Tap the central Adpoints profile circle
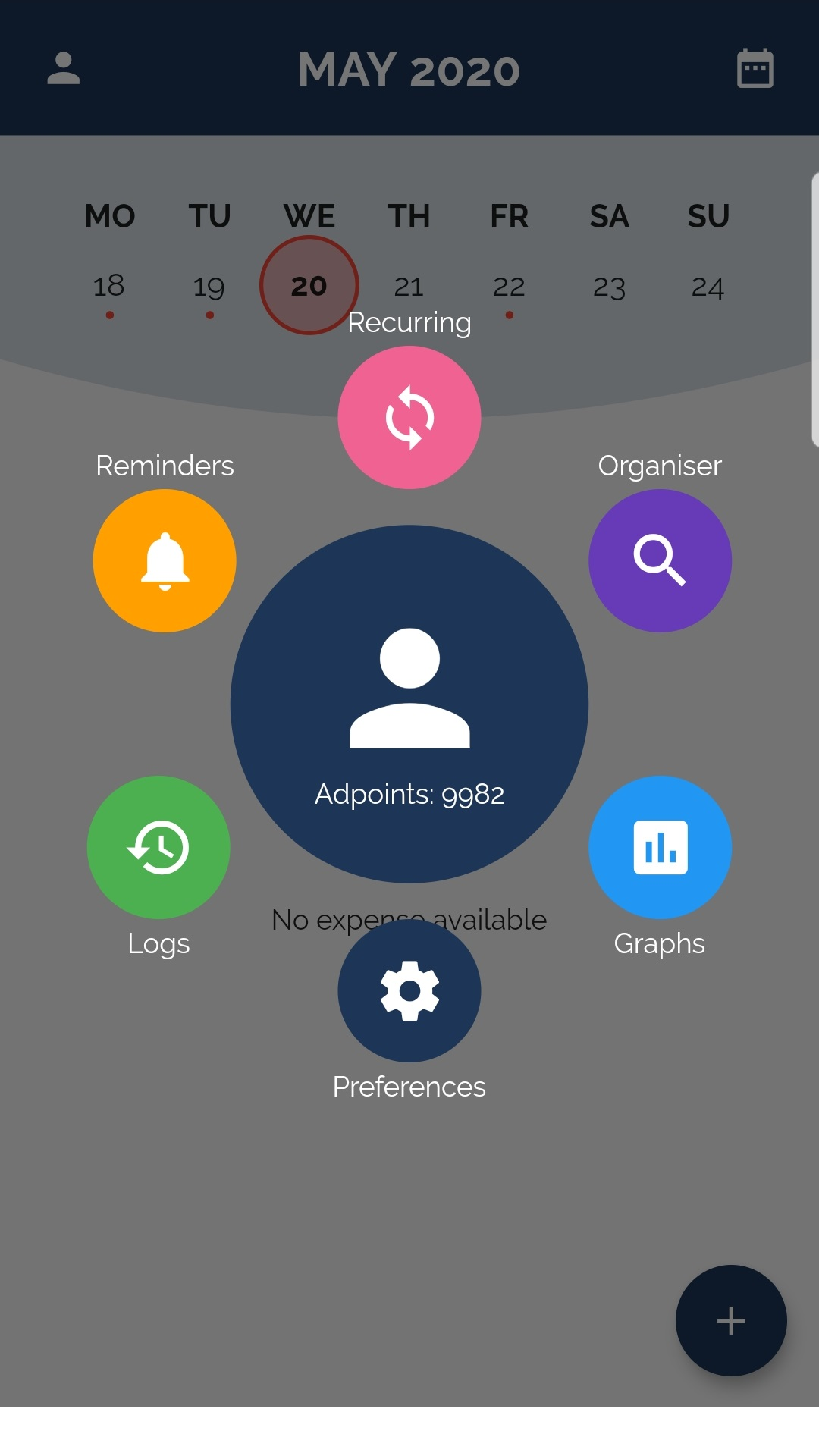The image size is (819, 1456). click(x=409, y=704)
